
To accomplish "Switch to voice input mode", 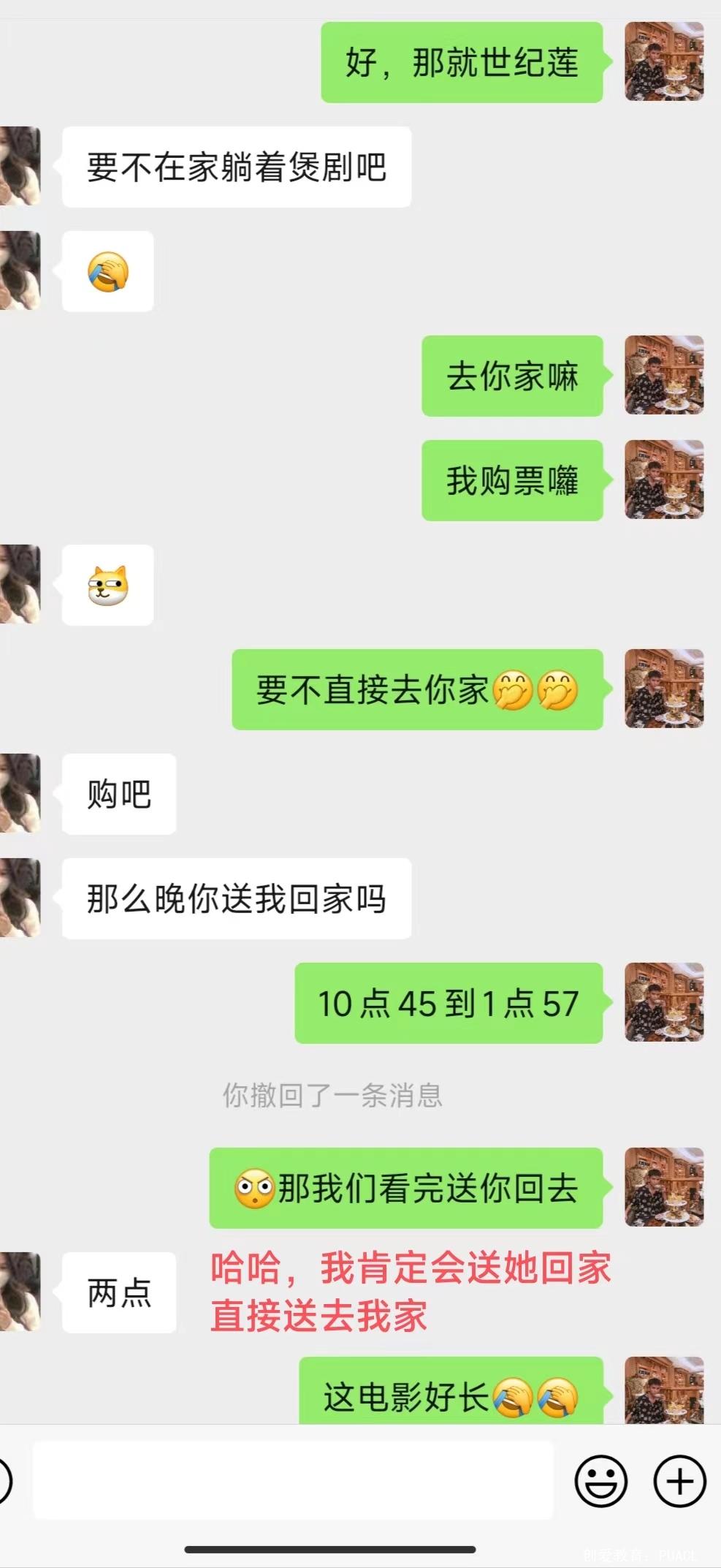I will tap(4, 1481).
